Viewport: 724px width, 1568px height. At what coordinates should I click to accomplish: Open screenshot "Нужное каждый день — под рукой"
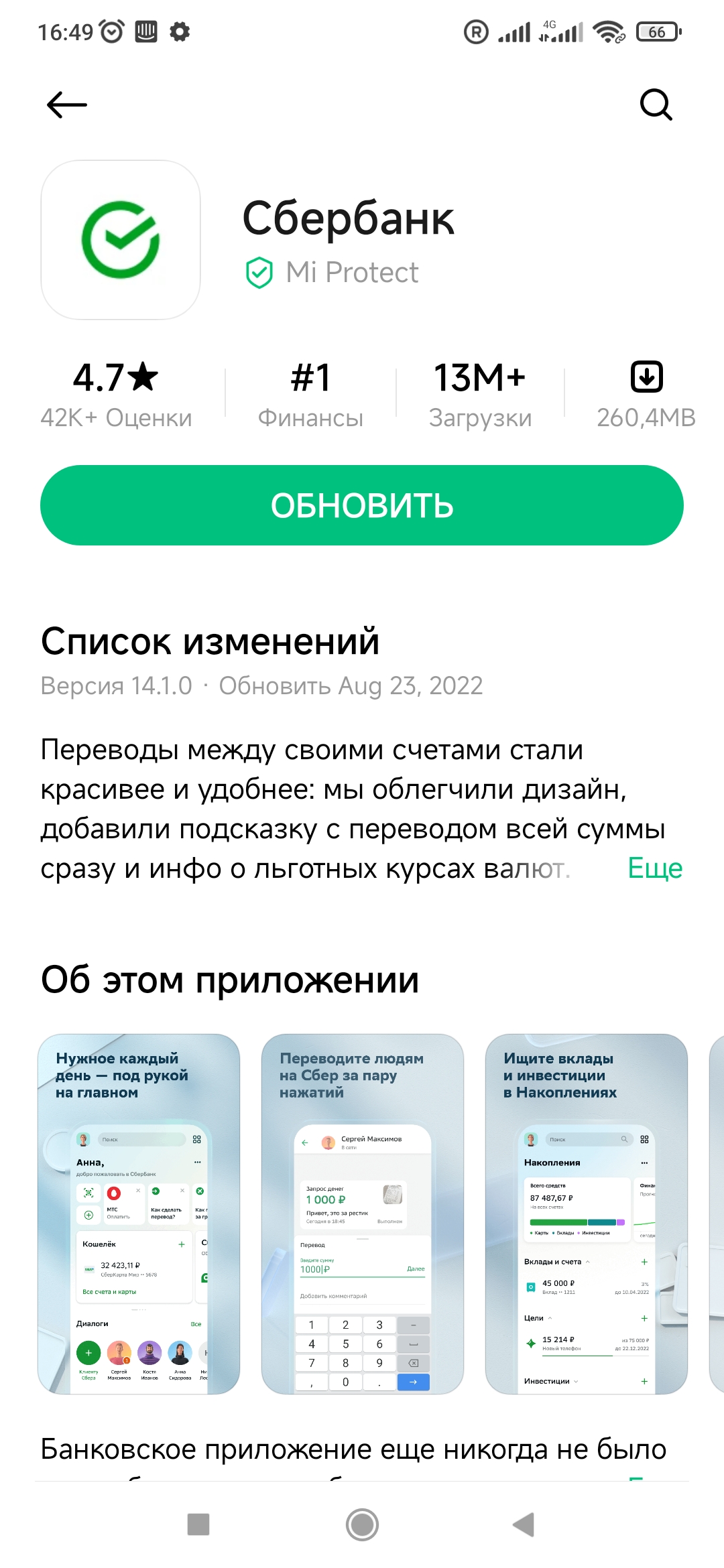pos(139,1214)
